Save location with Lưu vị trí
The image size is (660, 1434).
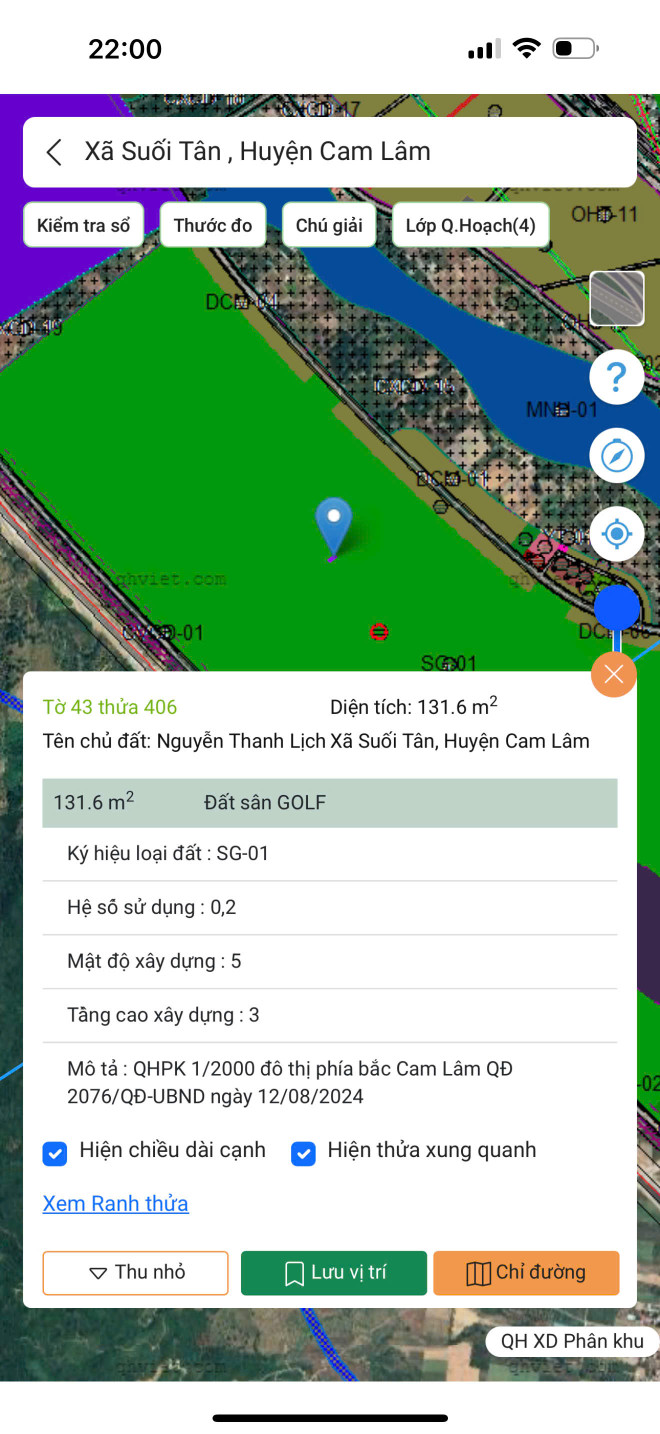pos(334,1273)
